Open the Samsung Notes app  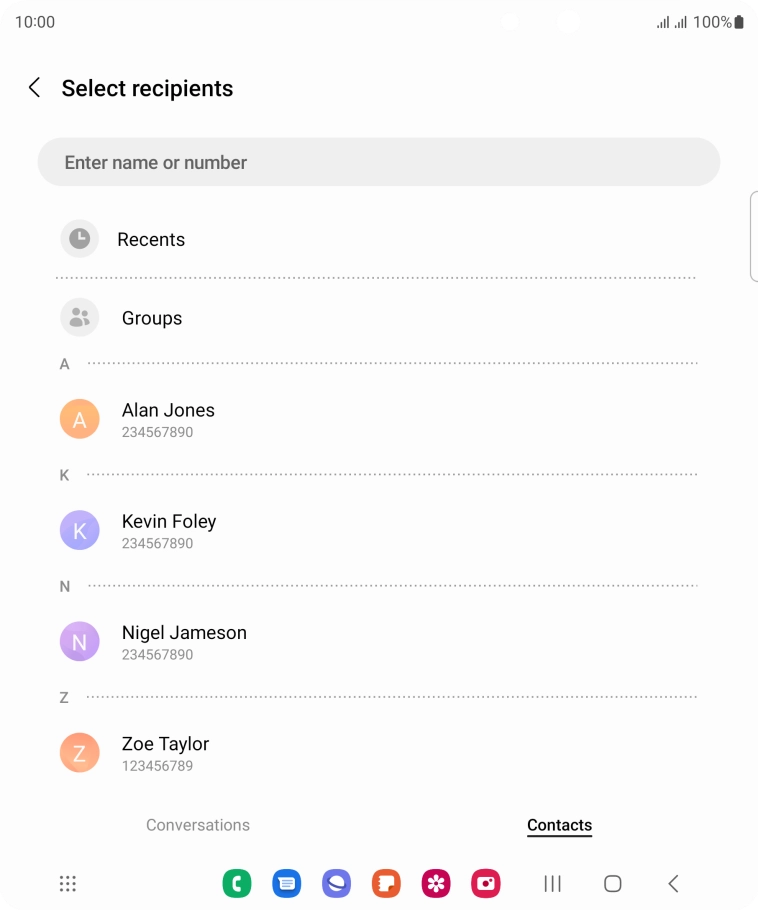point(386,883)
